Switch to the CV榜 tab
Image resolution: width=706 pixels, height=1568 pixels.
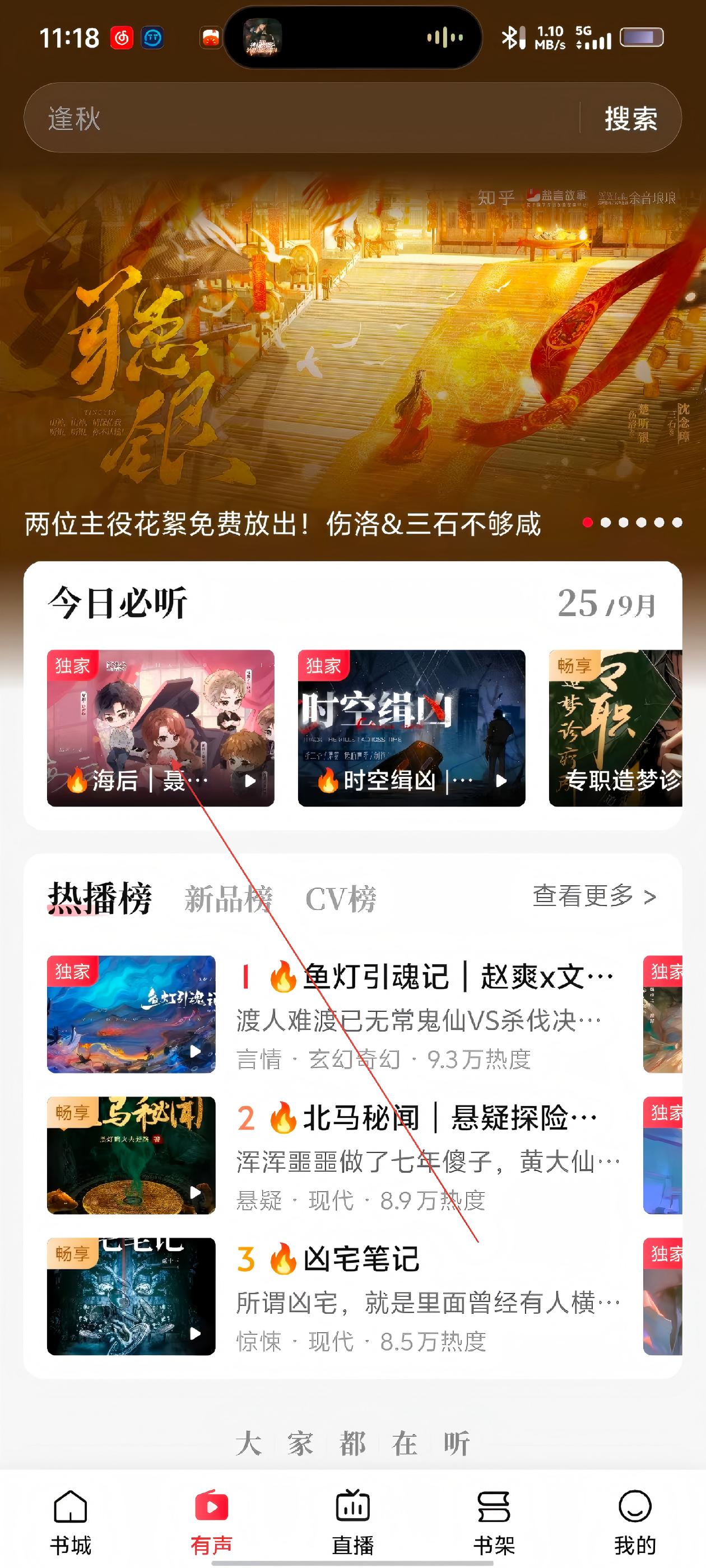point(341,898)
